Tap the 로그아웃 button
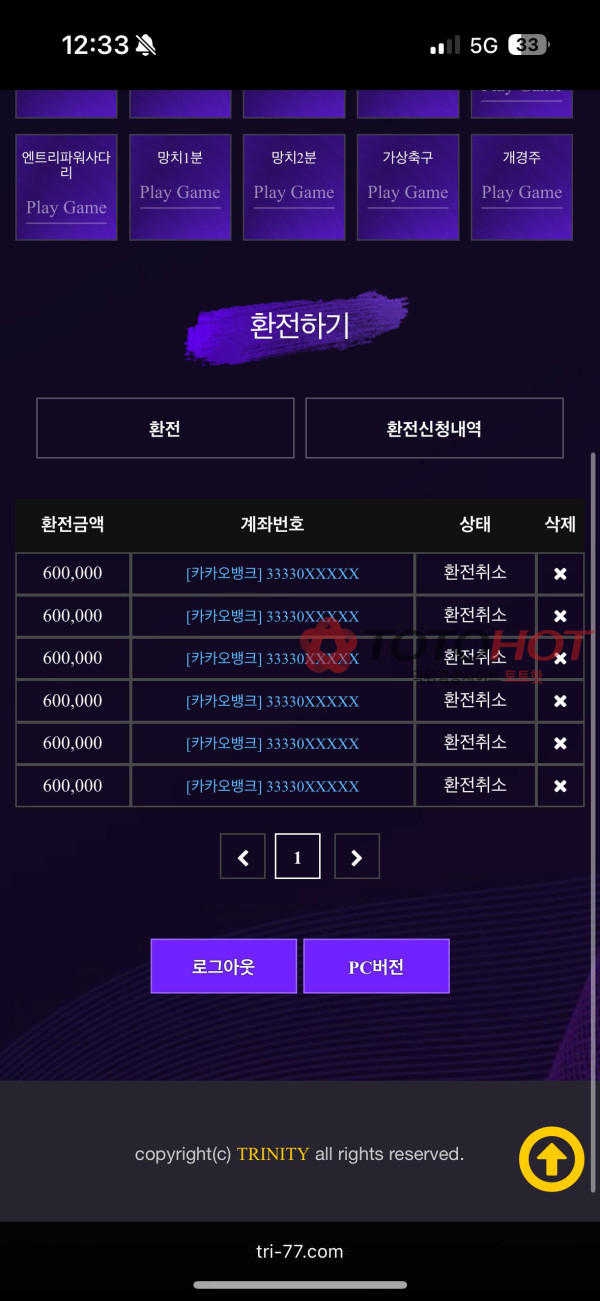Image resolution: width=600 pixels, height=1301 pixels. coord(224,966)
